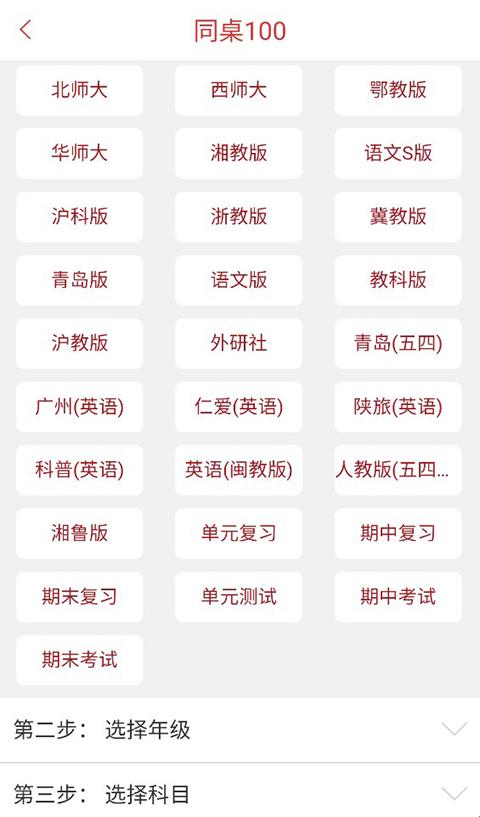Select 广州(英语) edition

pyautogui.click(x=80, y=407)
